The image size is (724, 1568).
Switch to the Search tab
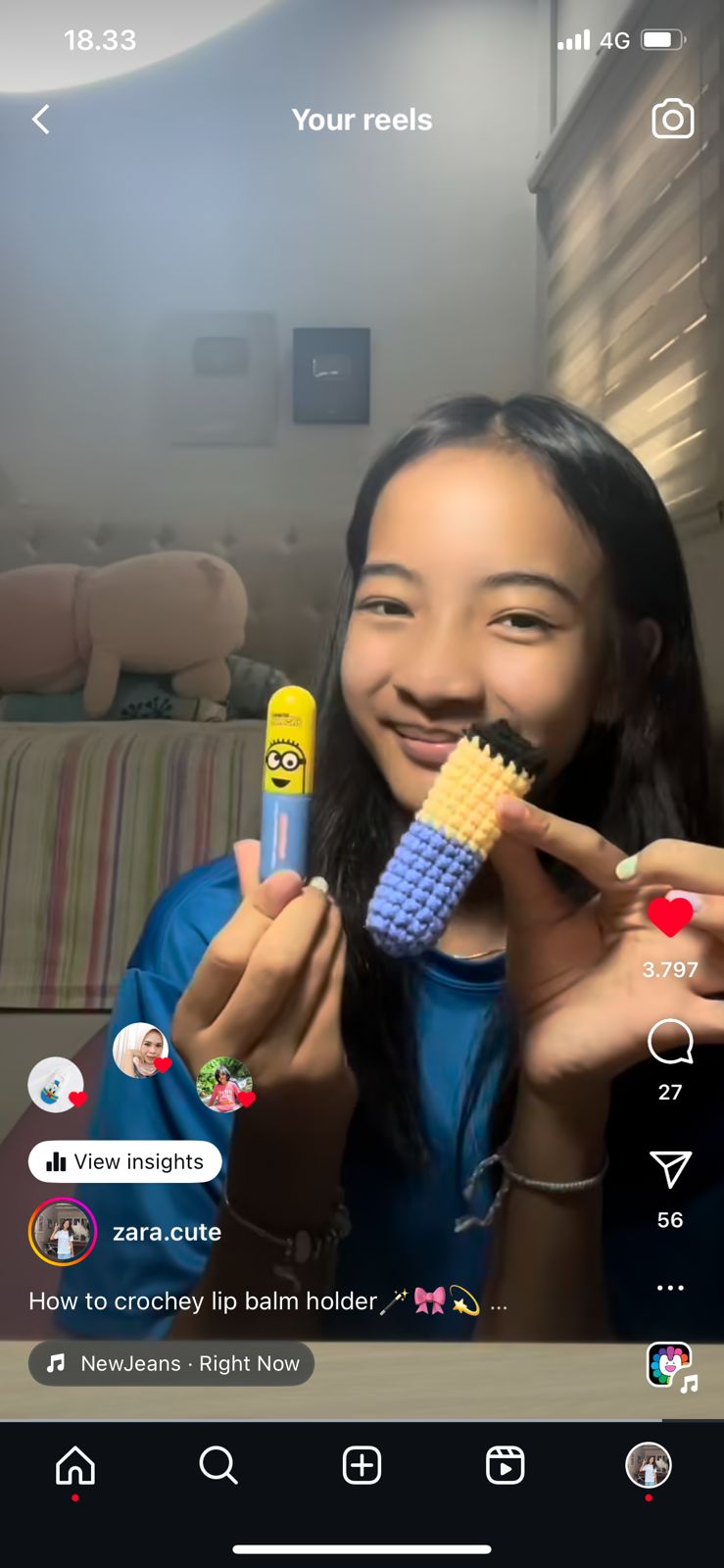pyautogui.click(x=217, y=1466)
